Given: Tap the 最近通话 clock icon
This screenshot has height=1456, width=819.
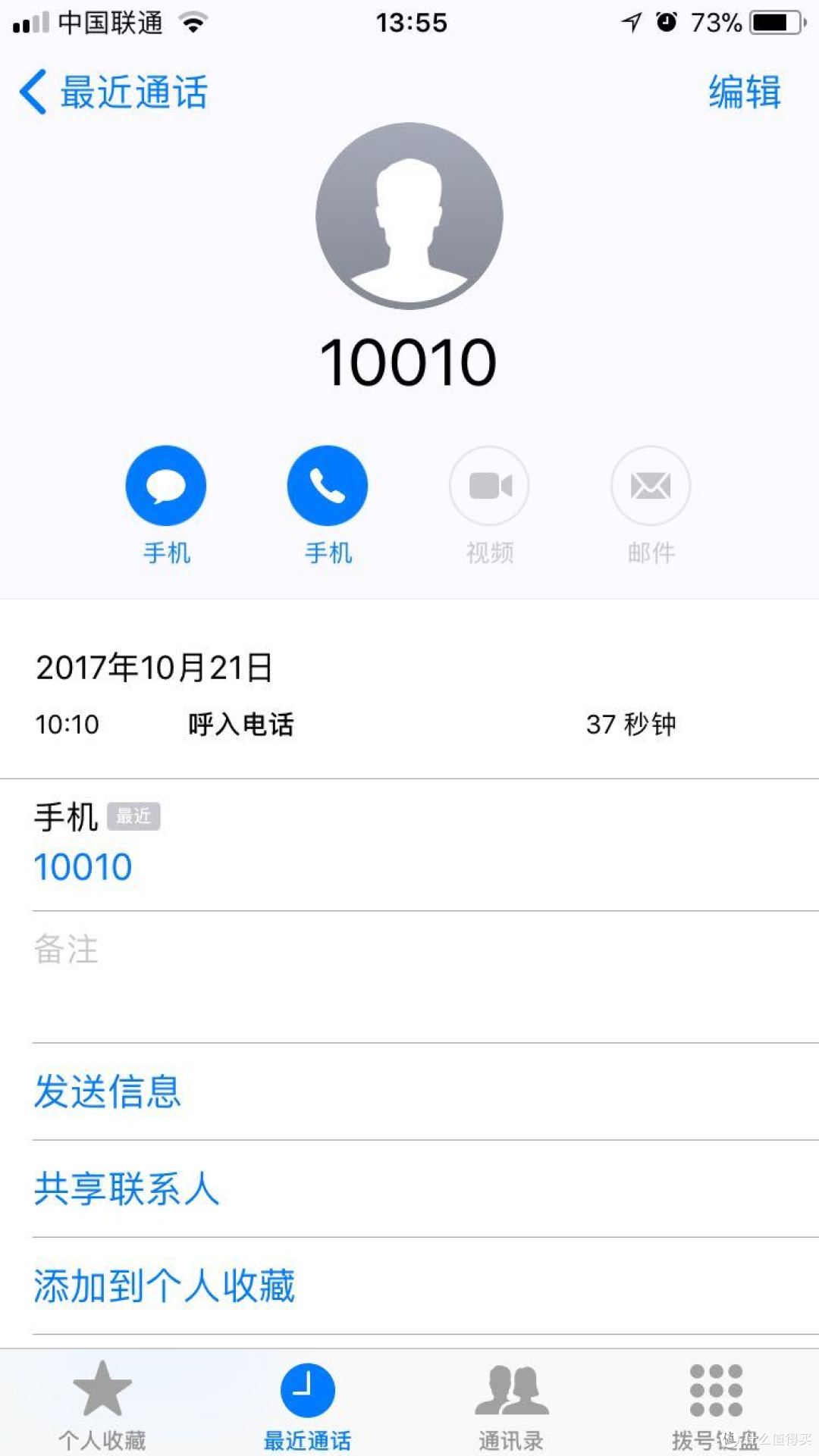Looking at the screenshot, I should (306, 1395).
